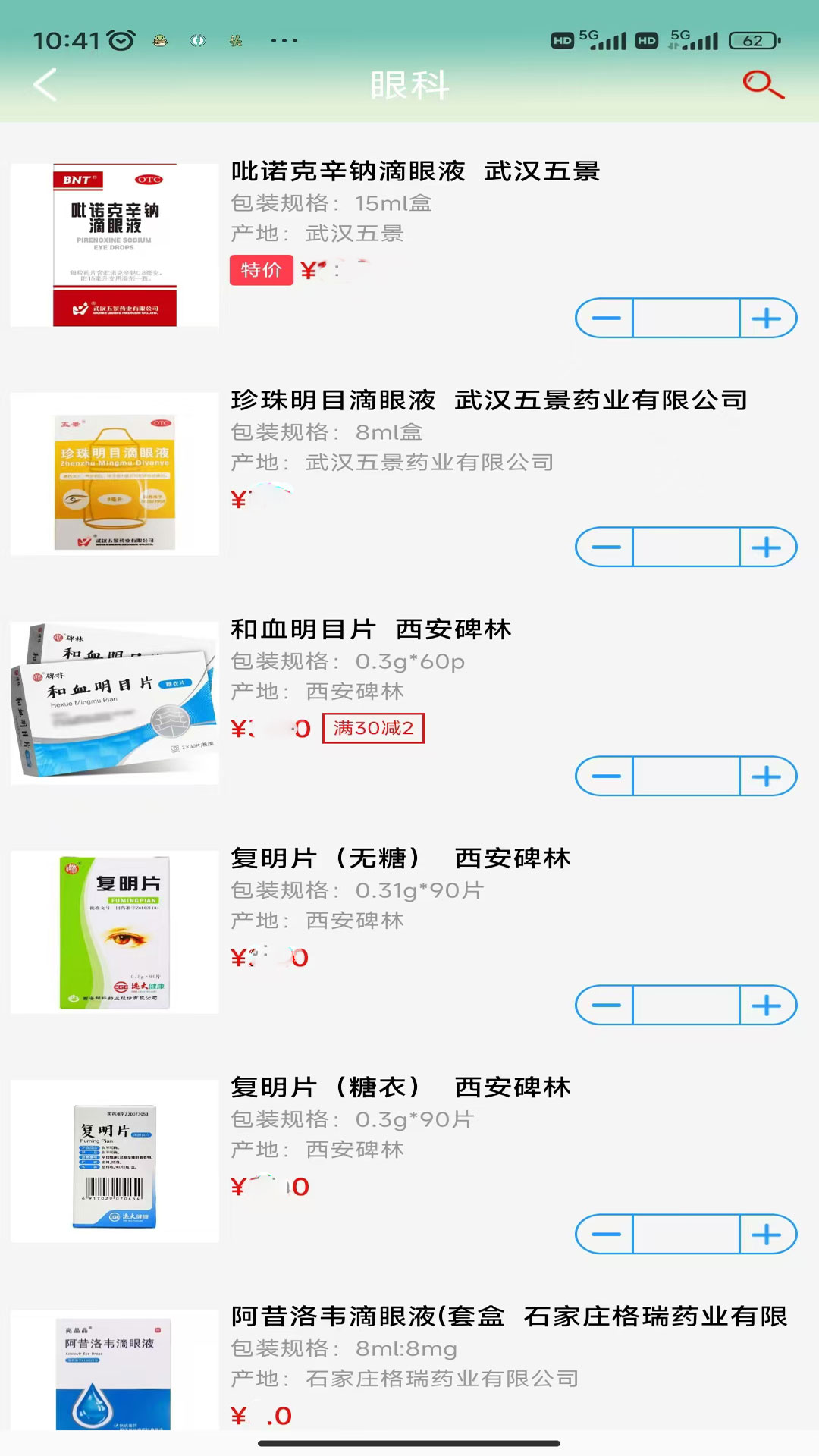Tap the back arrow to return
This screenshot has width=819, height=1456.
[x=45, y=85]
